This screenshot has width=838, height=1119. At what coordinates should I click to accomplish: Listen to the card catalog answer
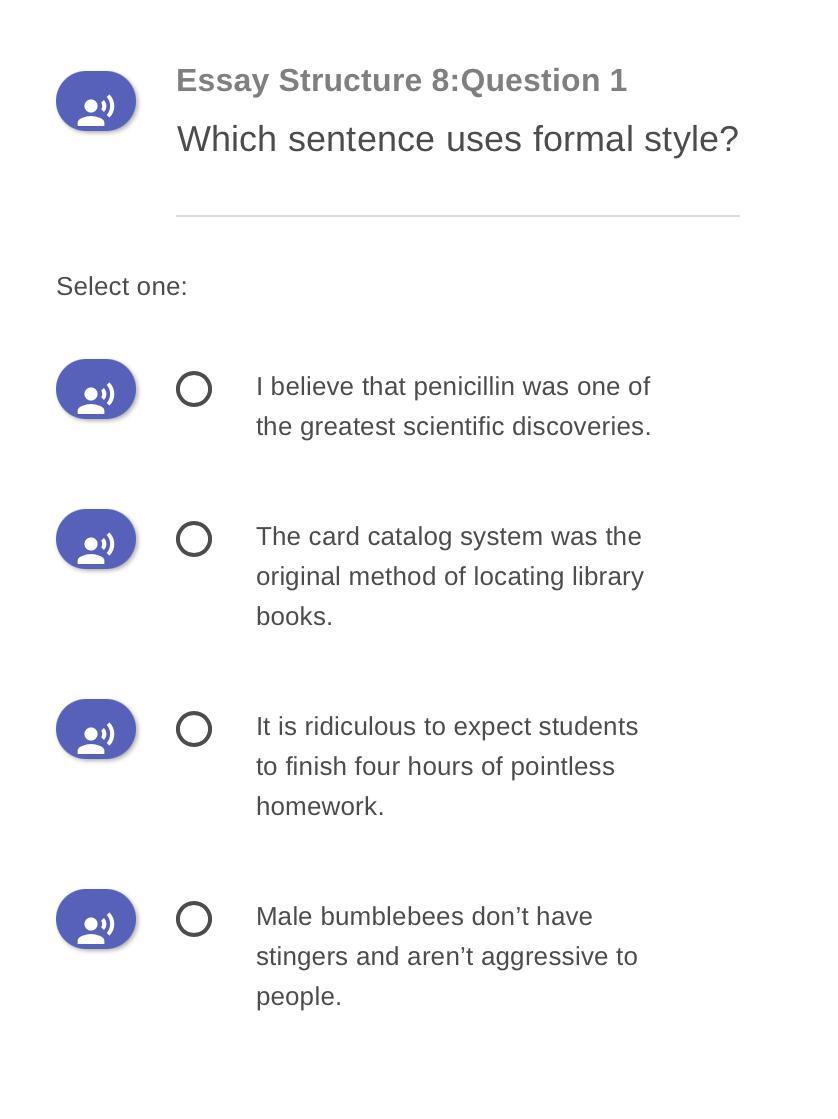click(x=96, y=539)
